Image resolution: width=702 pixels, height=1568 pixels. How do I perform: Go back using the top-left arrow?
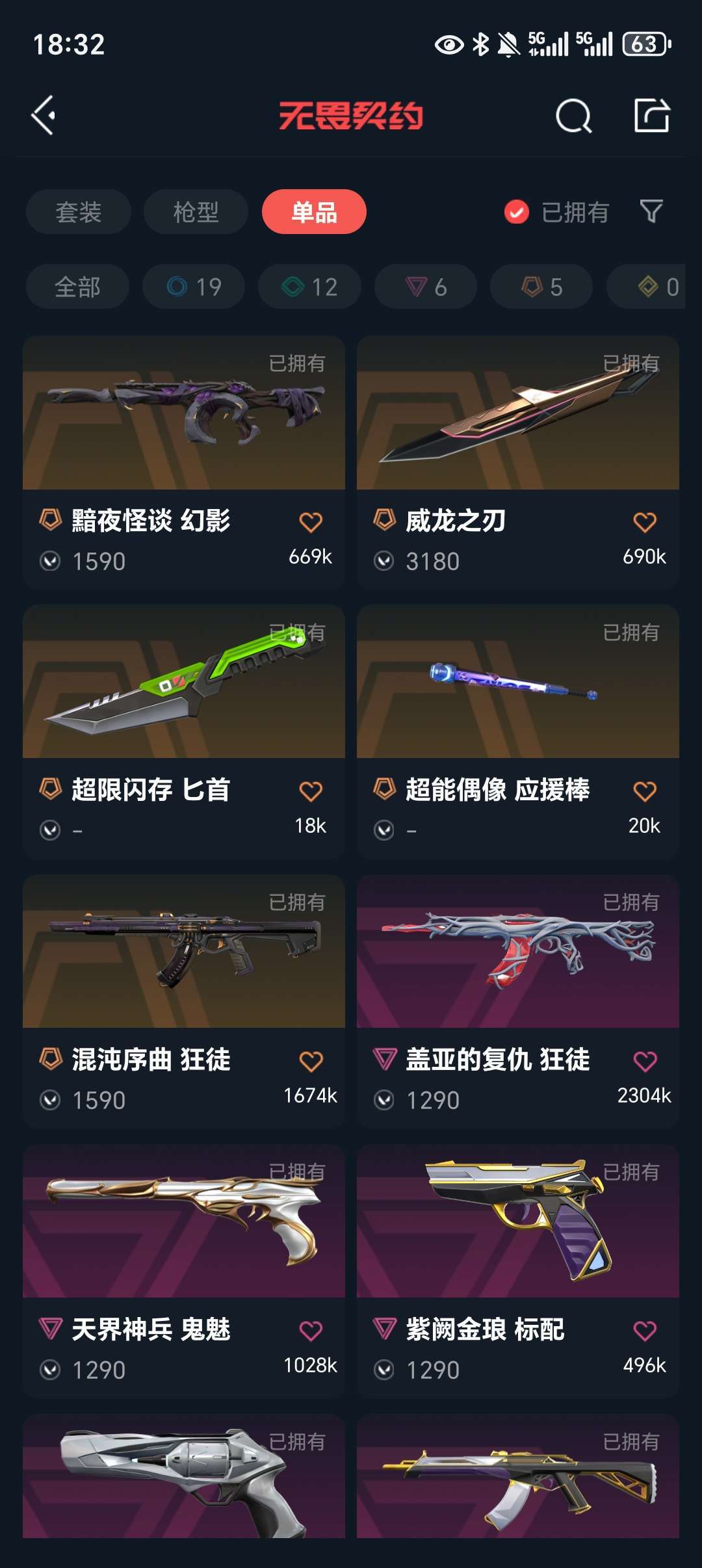click(44, 116)
